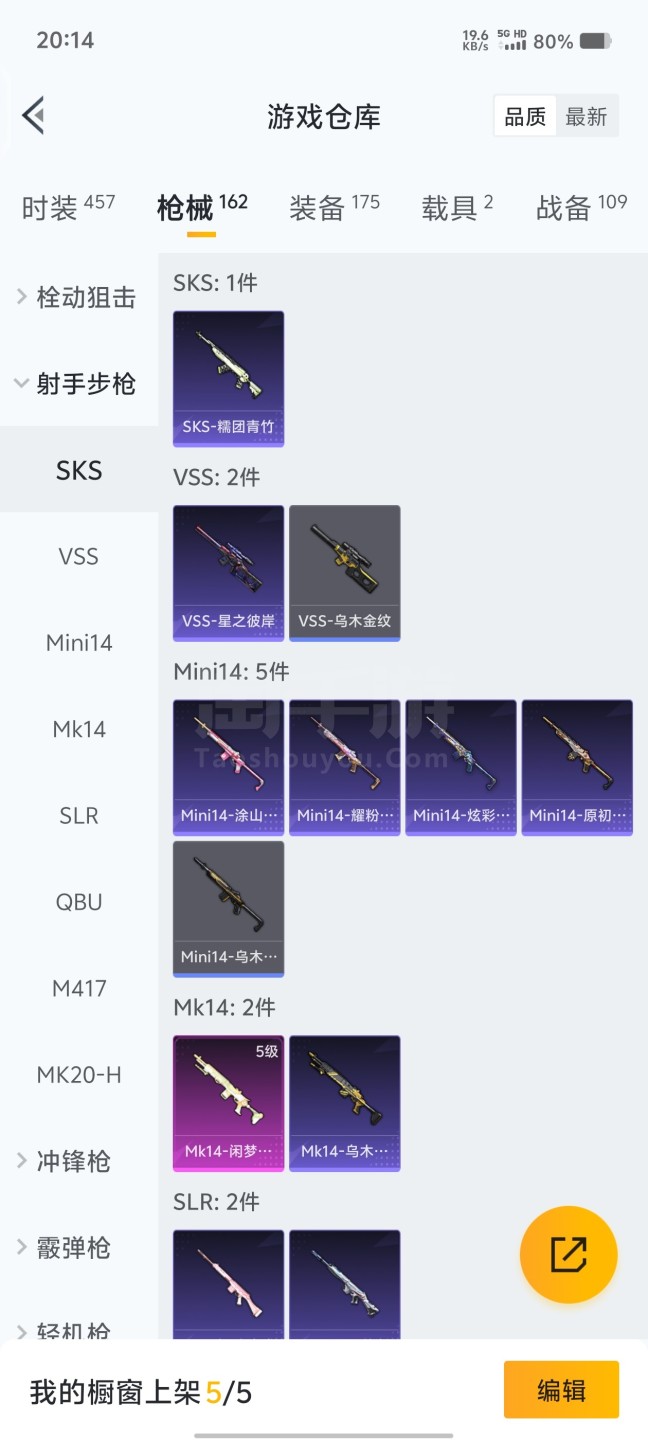Select MK20-H in the side list
The height and width of the screenshot is (1440, 648).
[x=78, y=1075]
